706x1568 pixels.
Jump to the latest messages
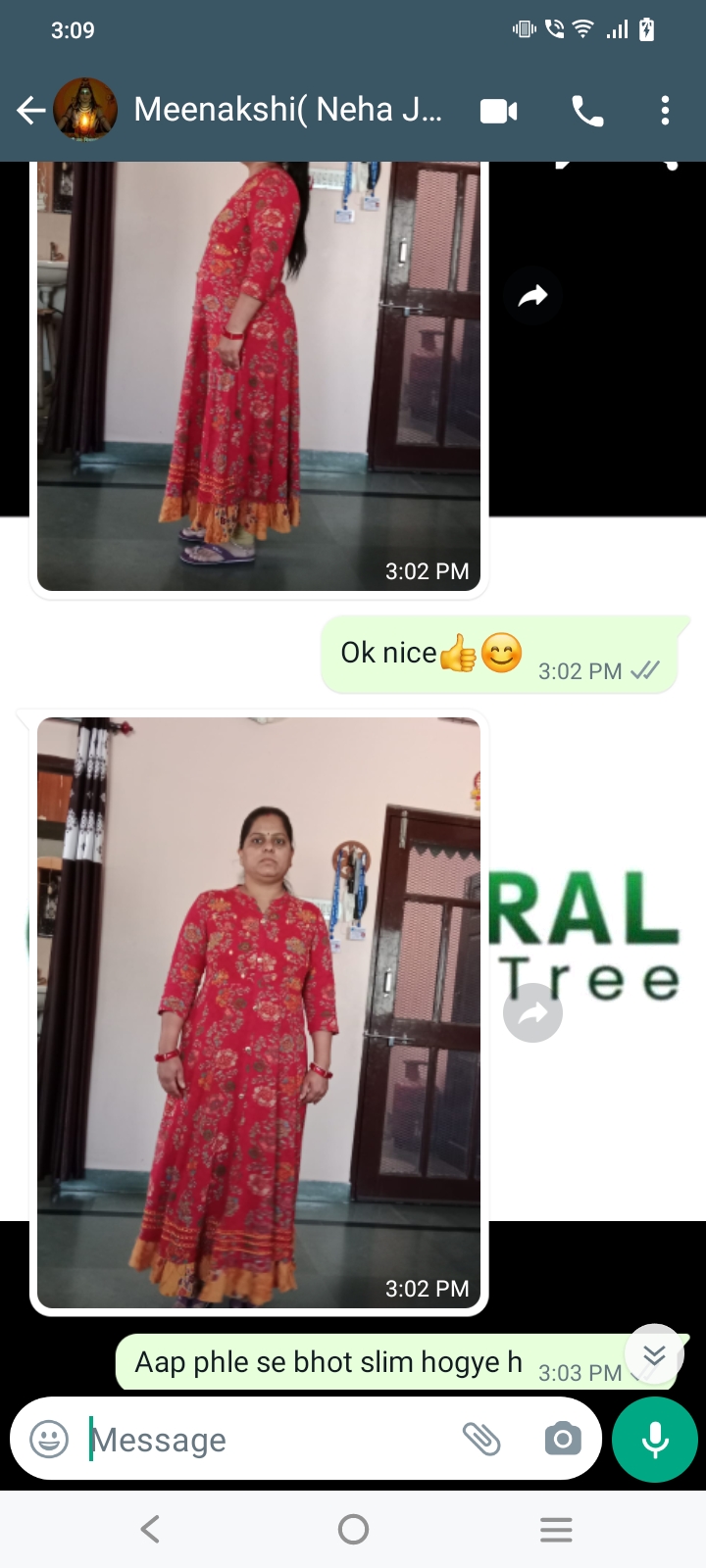pyautogui.click(x=654, y=1354)
